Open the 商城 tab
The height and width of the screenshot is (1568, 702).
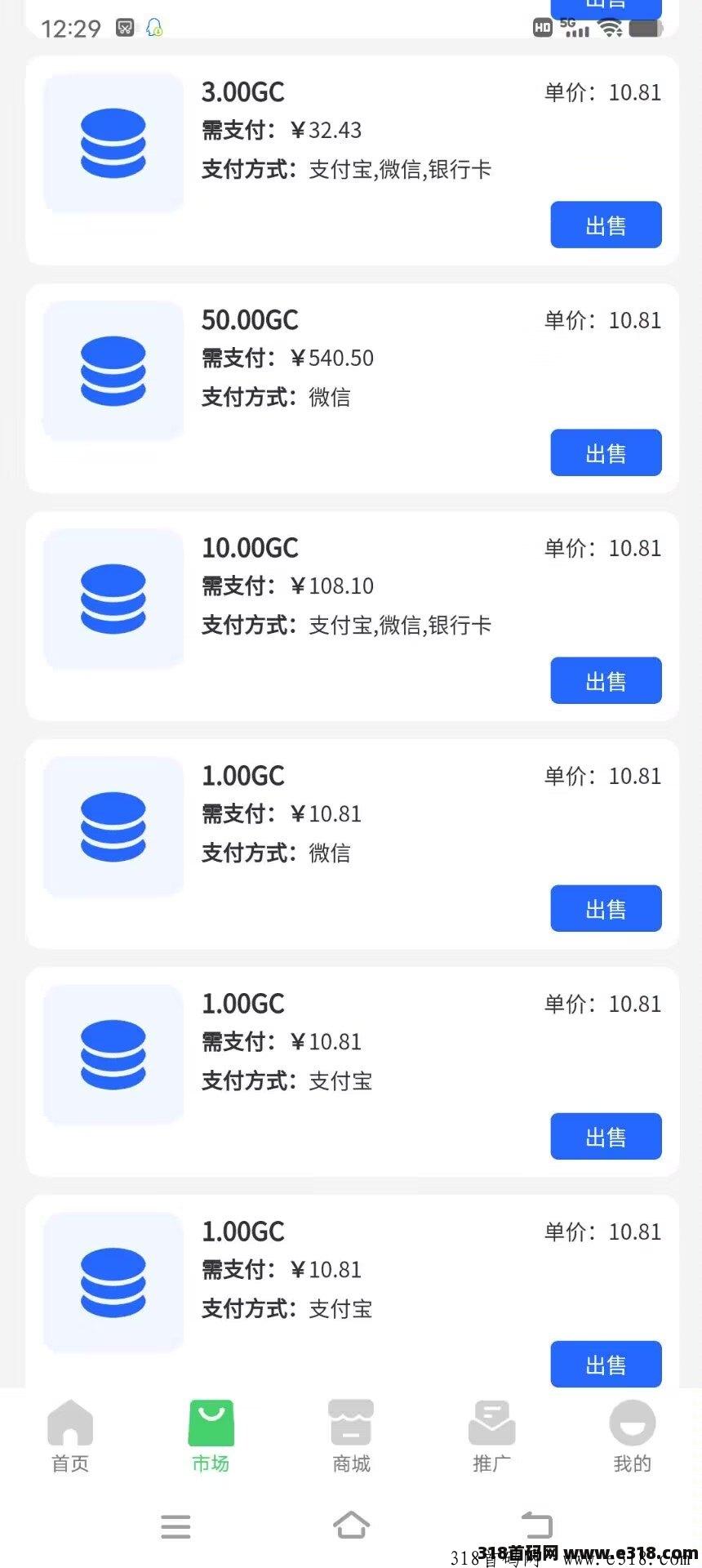(351, 1436)
